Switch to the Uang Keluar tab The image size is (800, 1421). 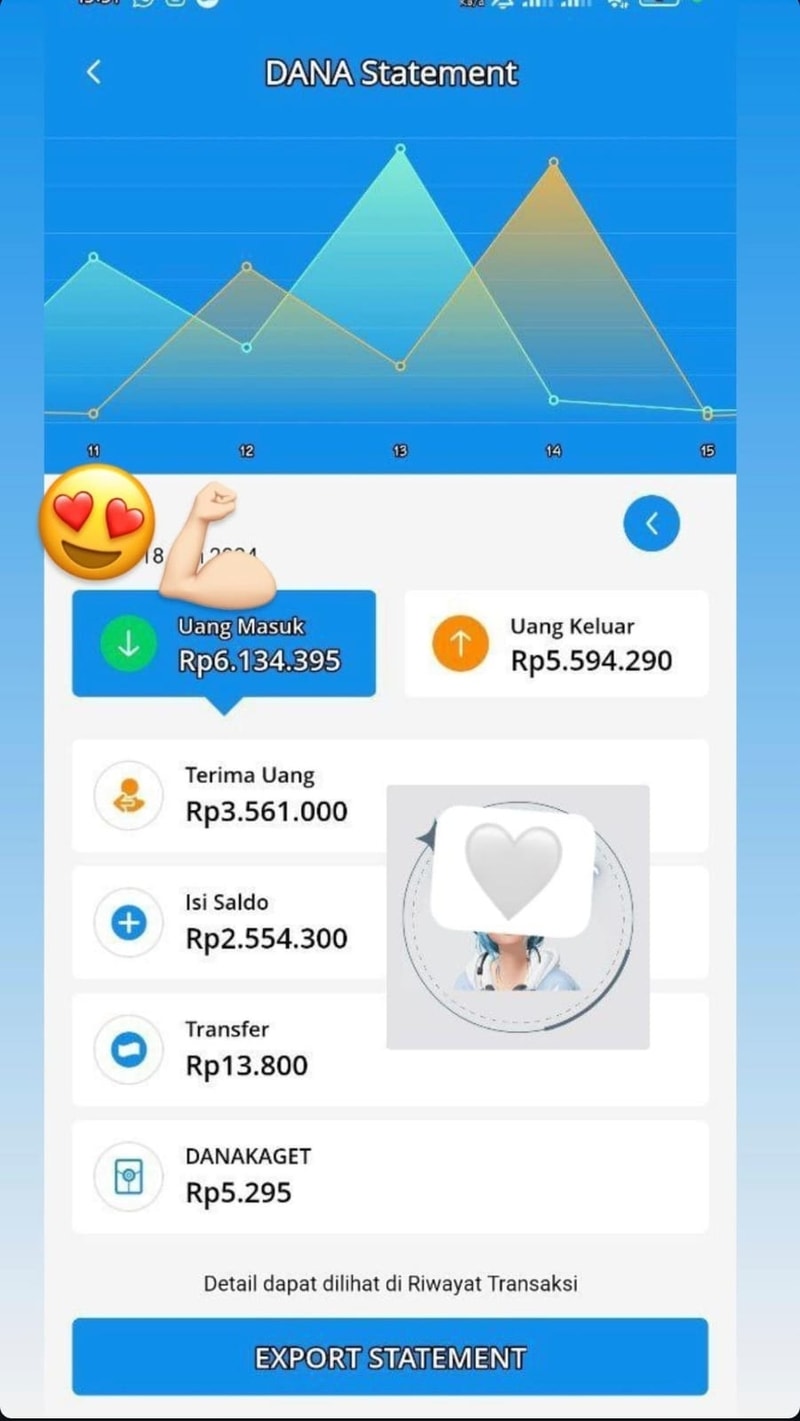pyautogui.click(x=556, y=644)
